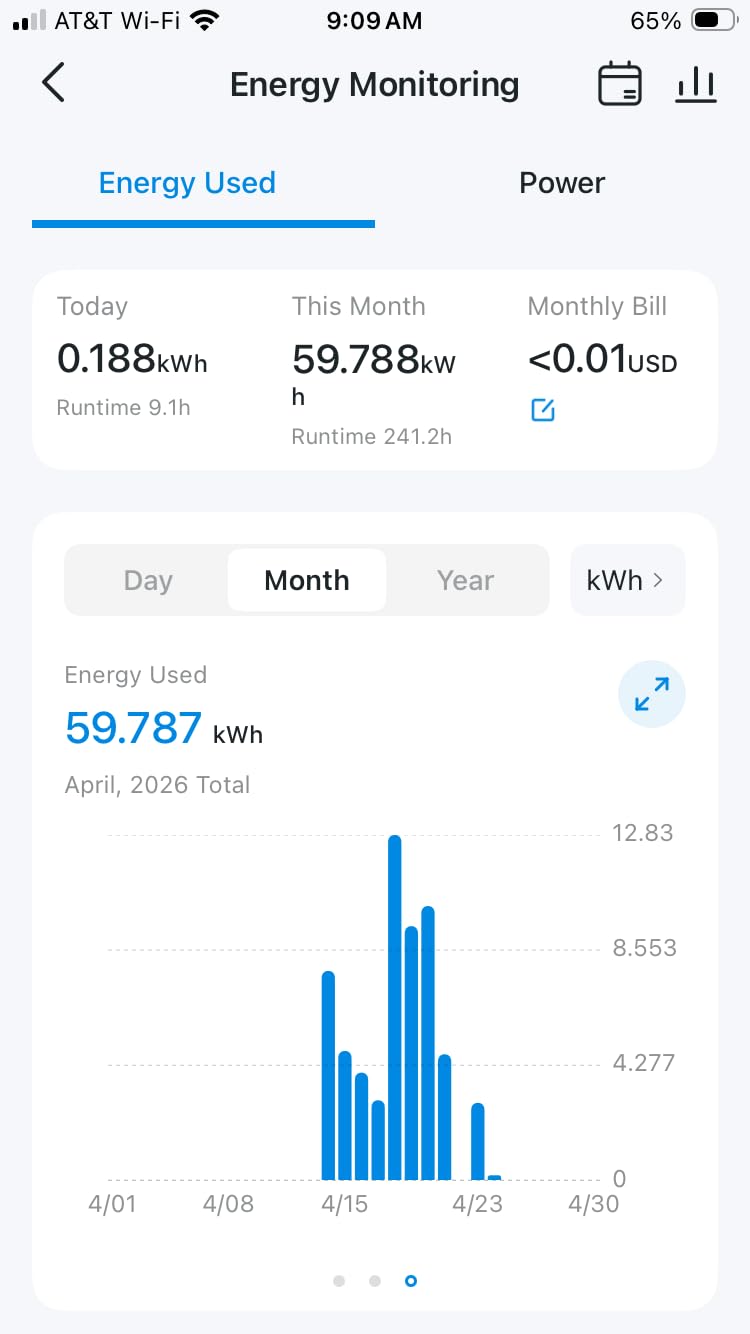750x1334 pixels.
Task: Open the bar chart statistics icon
Action: (696, 84)
